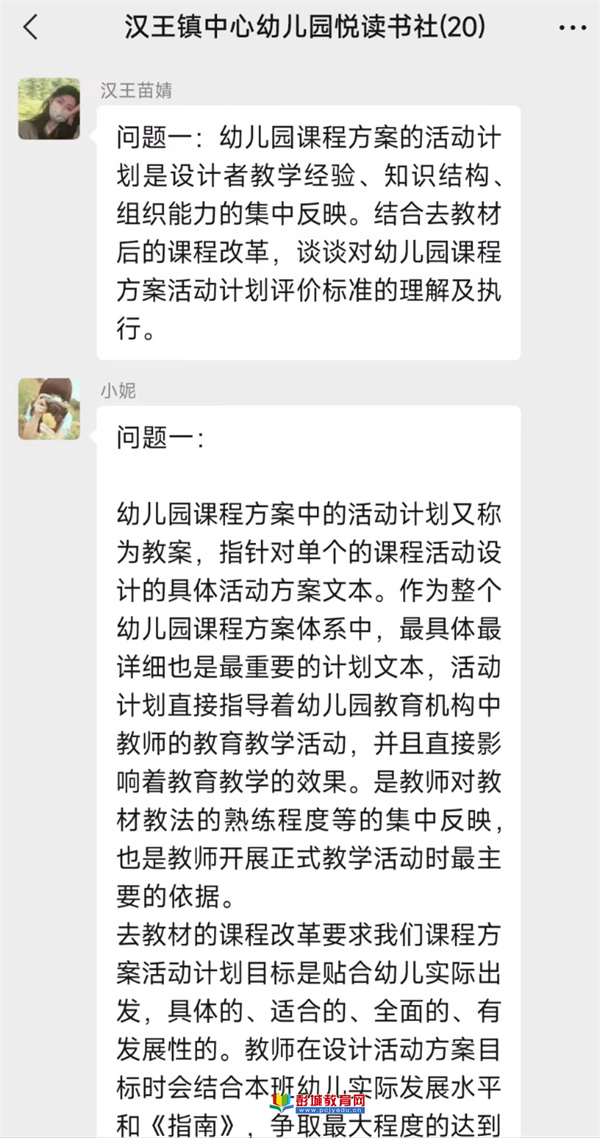Open 小妮's profile avatar
The height and width of the screenshot is (1138, 600).
49,409
